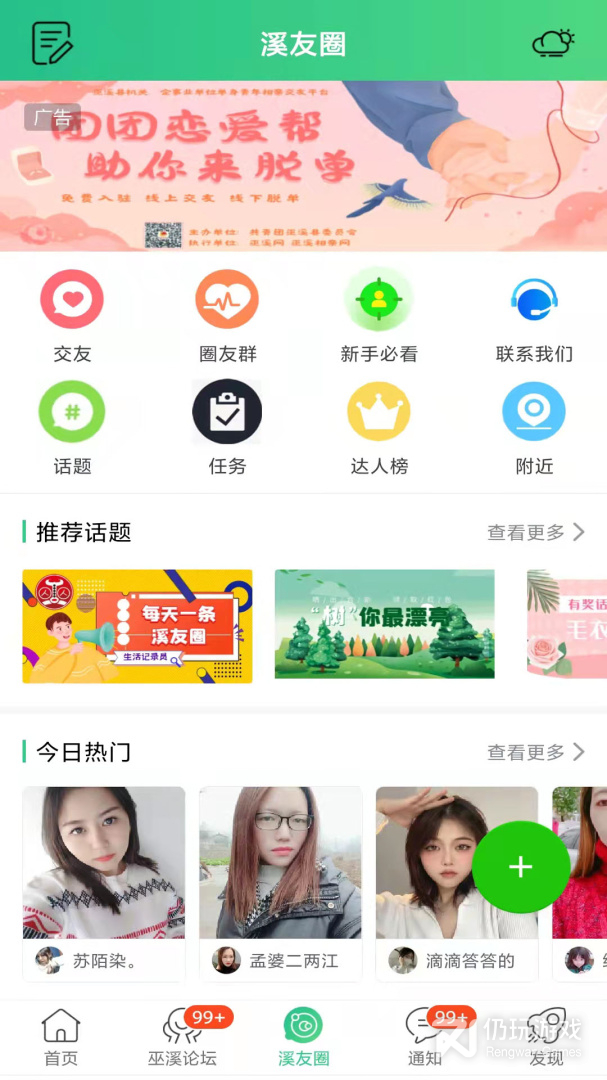The image size is (607, 1080).
Task: Tap the green plus floating button
Action: 521,867
